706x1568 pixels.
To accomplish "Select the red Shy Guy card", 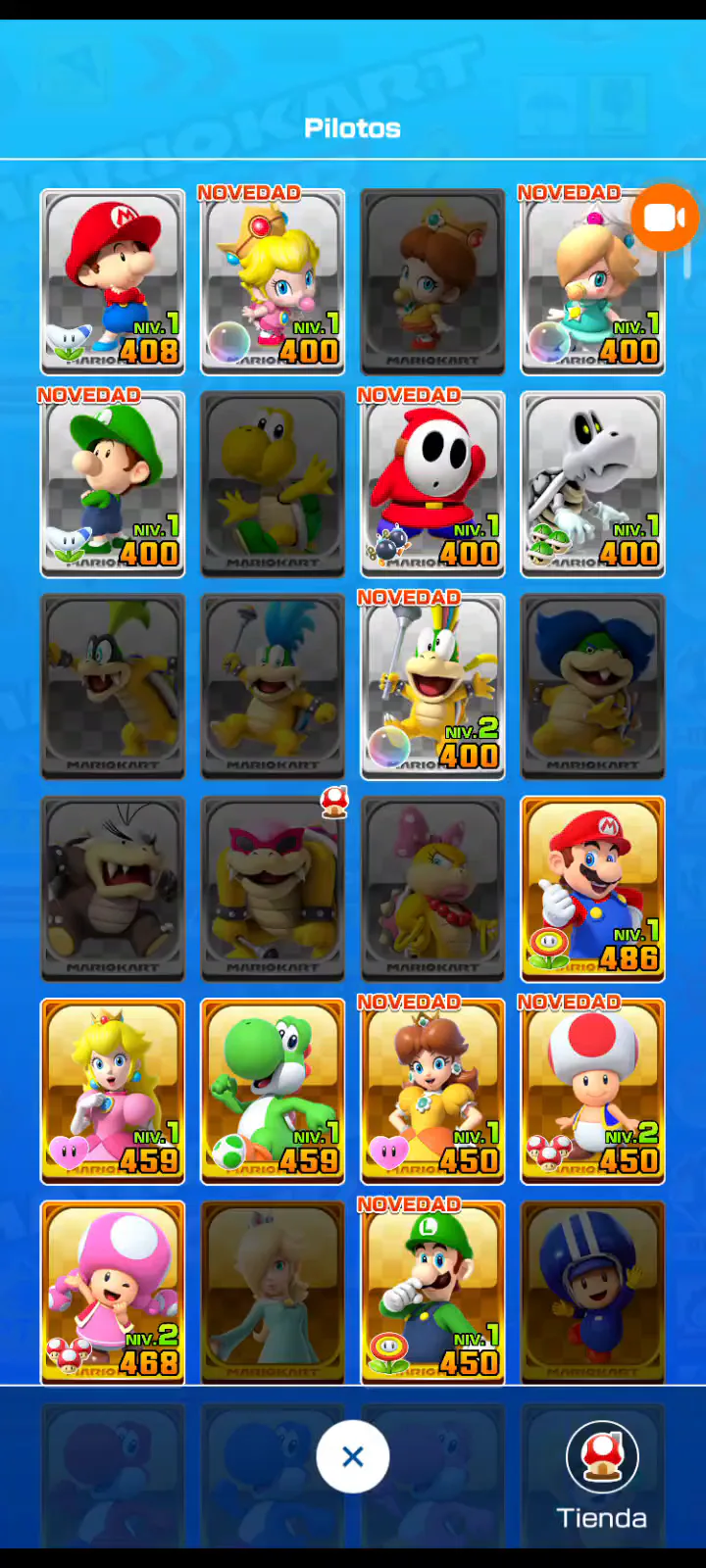I will pos(432,484).
